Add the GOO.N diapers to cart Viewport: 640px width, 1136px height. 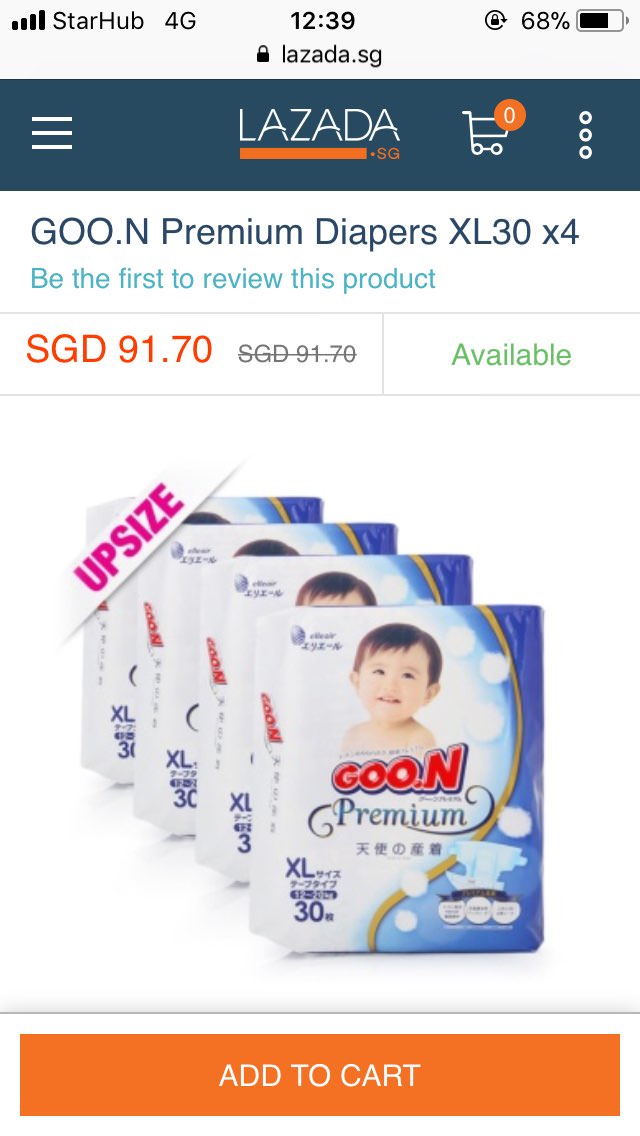point(320,1075)
